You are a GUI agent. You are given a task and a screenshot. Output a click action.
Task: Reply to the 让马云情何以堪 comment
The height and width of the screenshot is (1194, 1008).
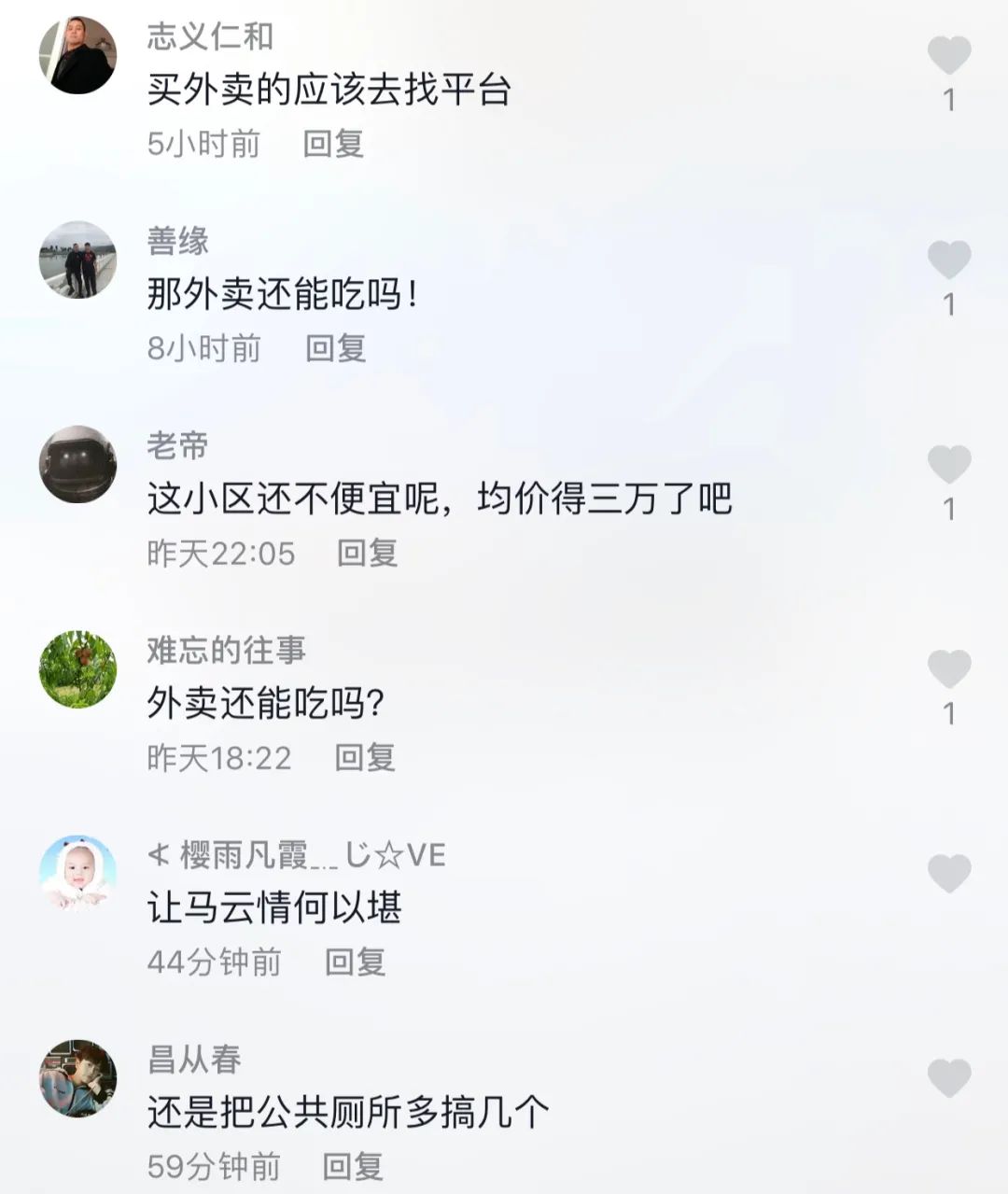coord(355,962)
